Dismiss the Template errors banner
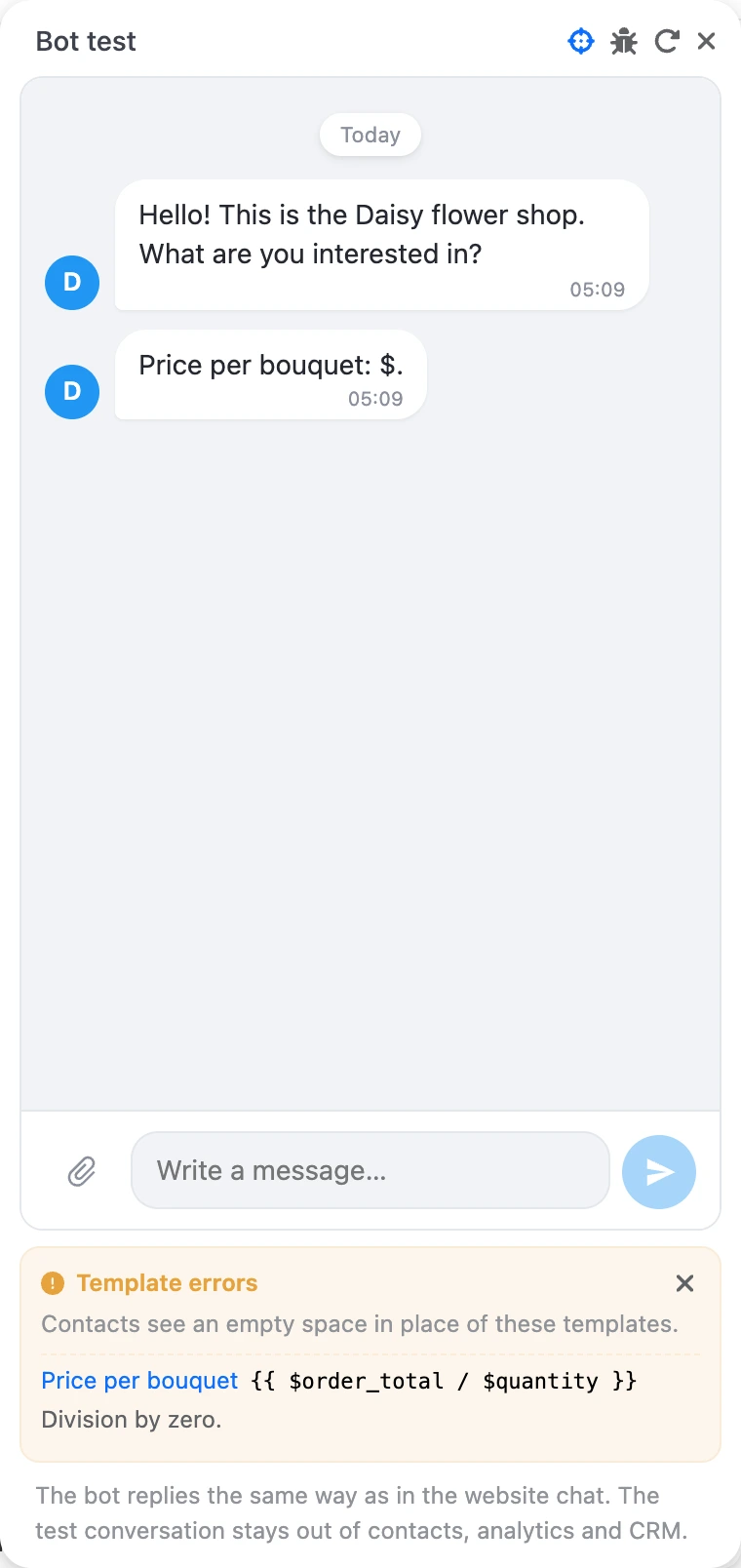 pyautogui.click(x=685, y=1283)
